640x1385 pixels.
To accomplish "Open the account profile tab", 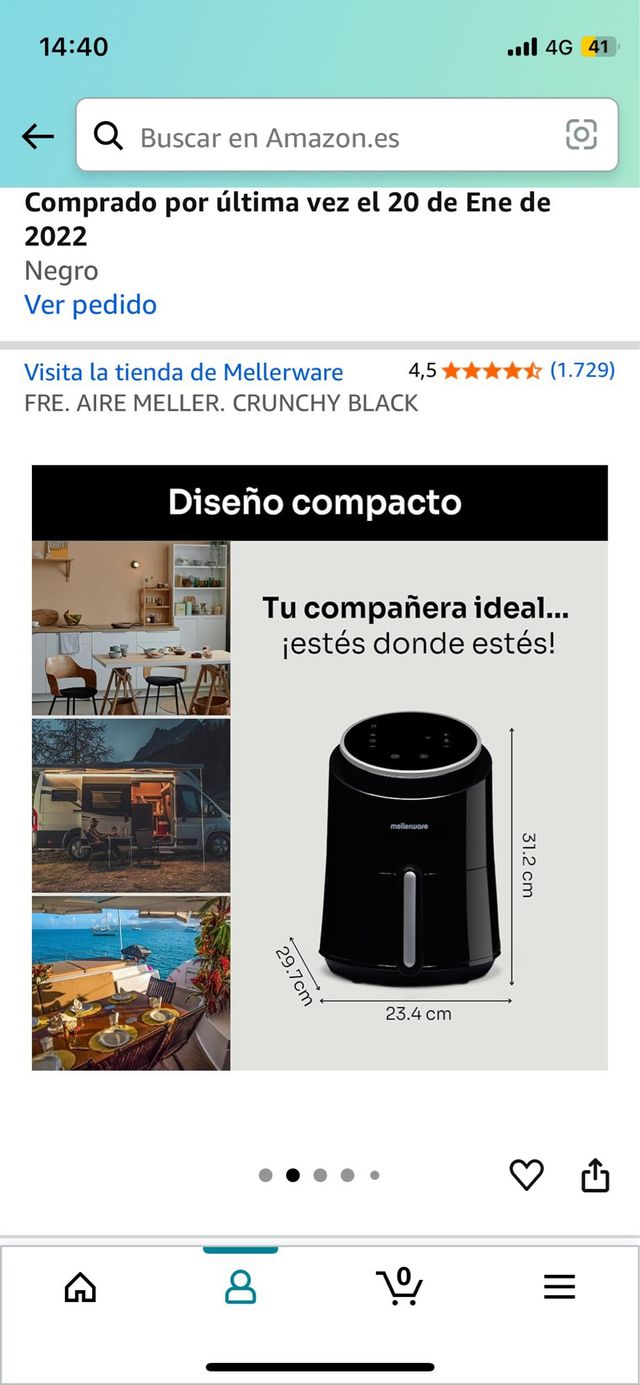I will point(240,1287).
